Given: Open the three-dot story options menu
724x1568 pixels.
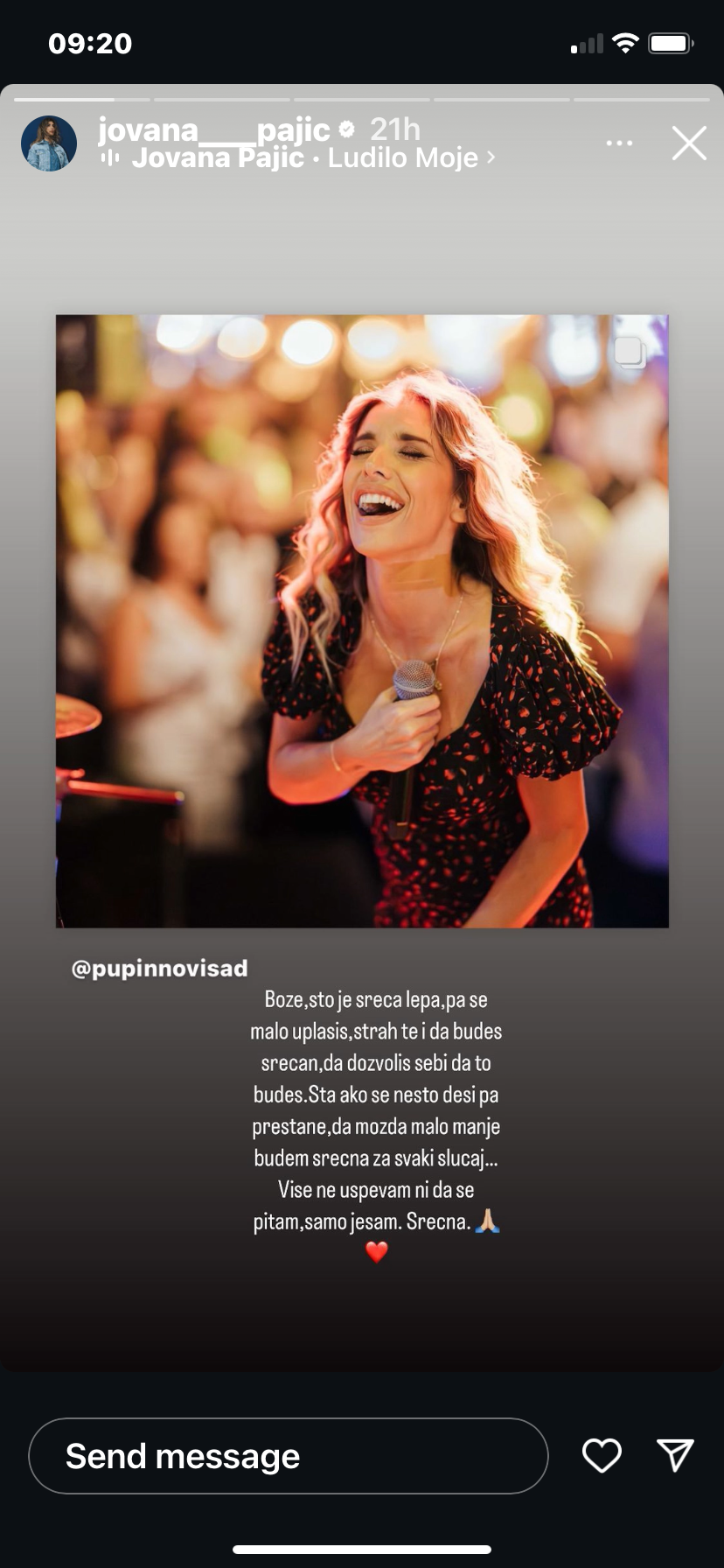Looking at the screenshot, I should (619, 143).
